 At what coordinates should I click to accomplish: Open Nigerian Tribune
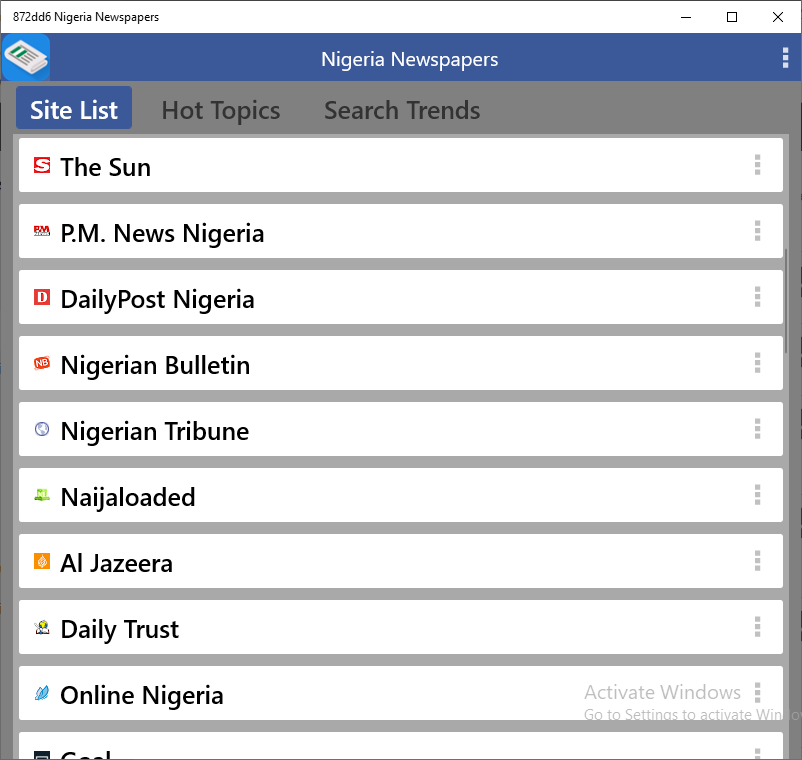point(154,431)
